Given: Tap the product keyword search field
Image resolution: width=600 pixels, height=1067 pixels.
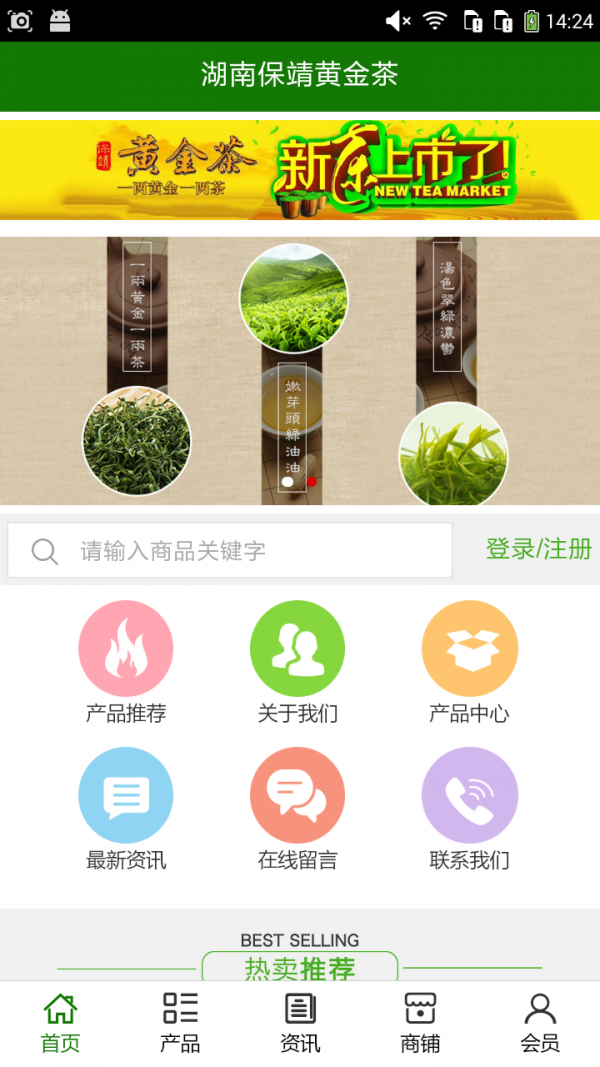Looking at the screenshot, I should [x=250, y=550].
